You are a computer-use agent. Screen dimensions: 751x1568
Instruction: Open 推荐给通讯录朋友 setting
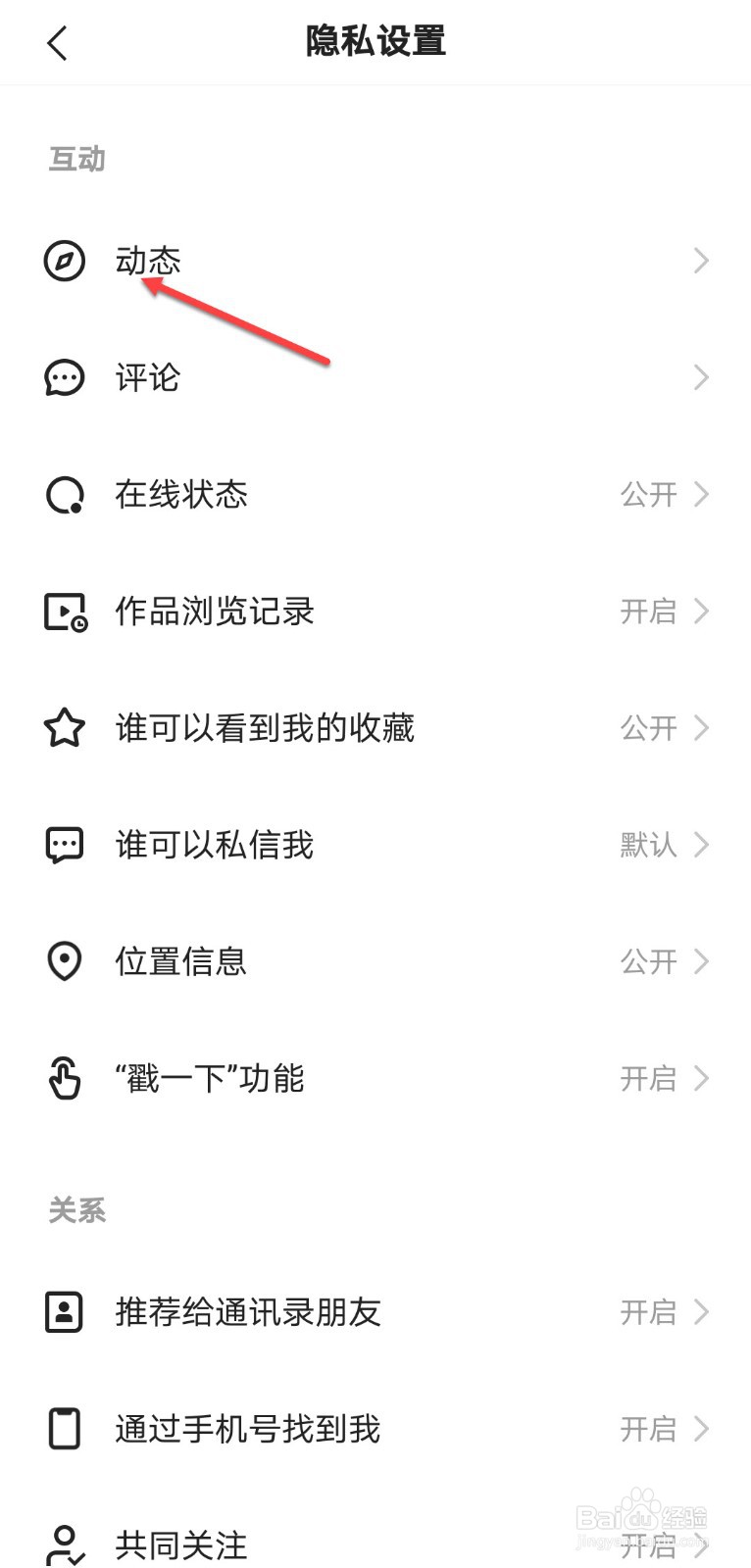click(375, 1312)
